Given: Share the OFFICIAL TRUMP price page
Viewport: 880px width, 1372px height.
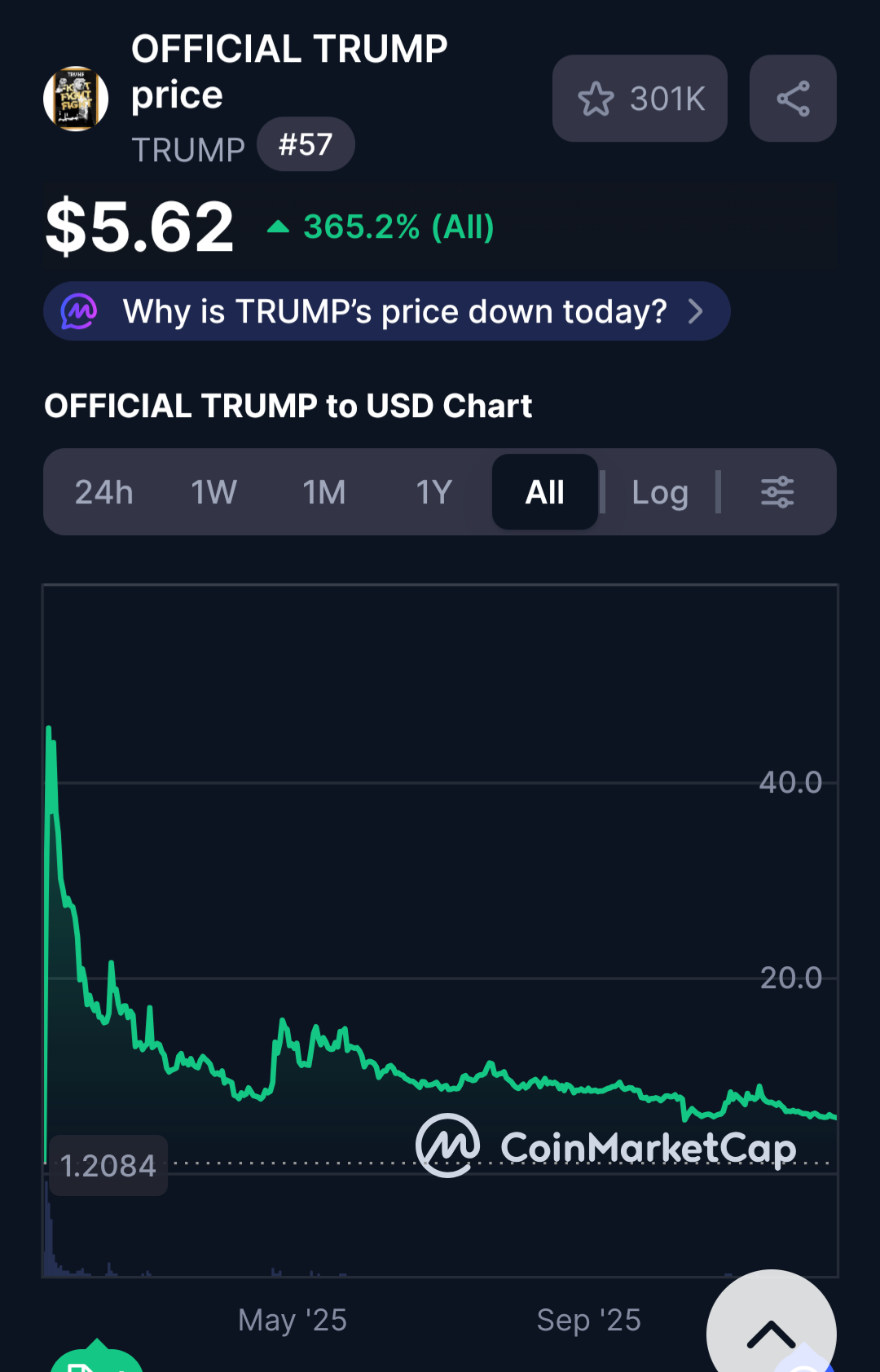Looking at the screenshot, I should (x=792, y=99).
